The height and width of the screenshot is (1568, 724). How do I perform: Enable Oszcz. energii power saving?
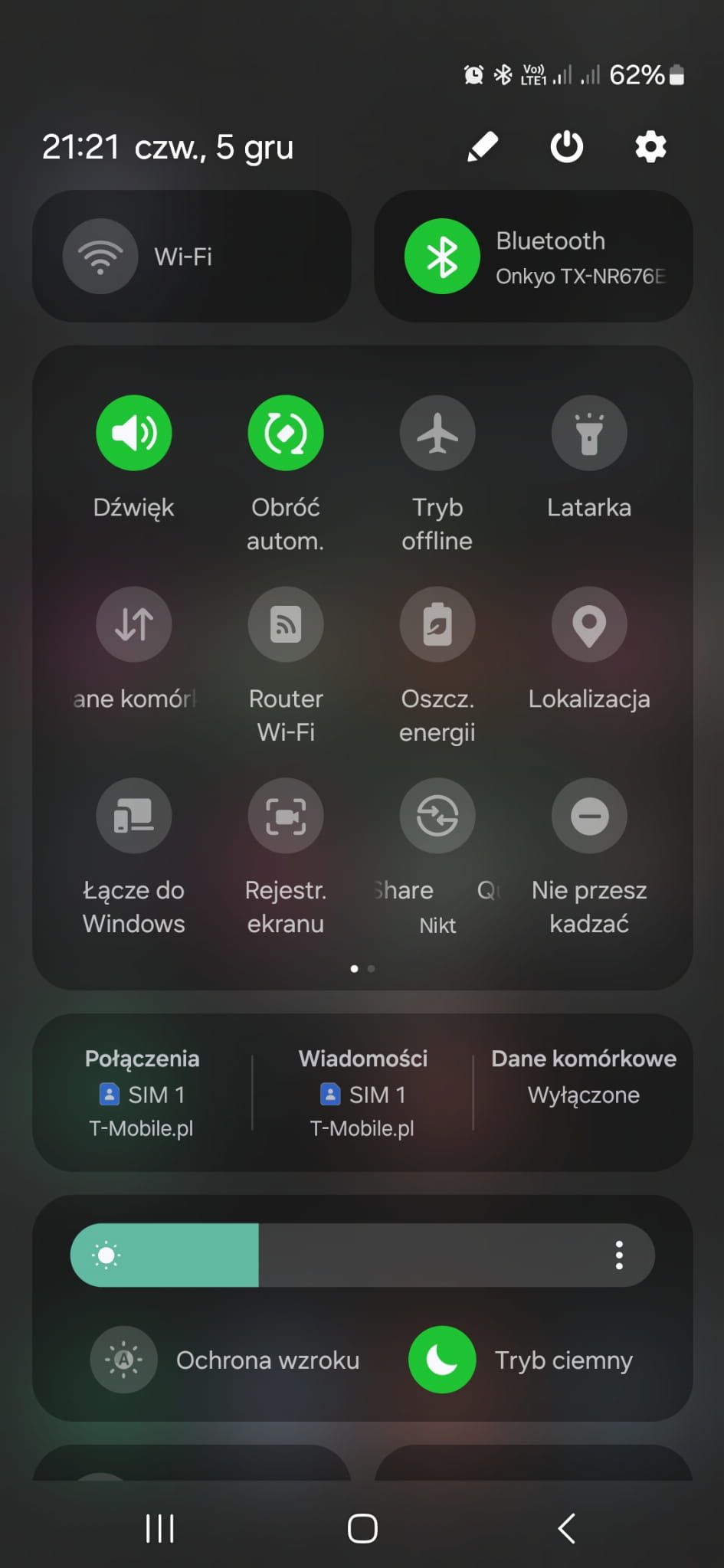click(x=437, y=624)
